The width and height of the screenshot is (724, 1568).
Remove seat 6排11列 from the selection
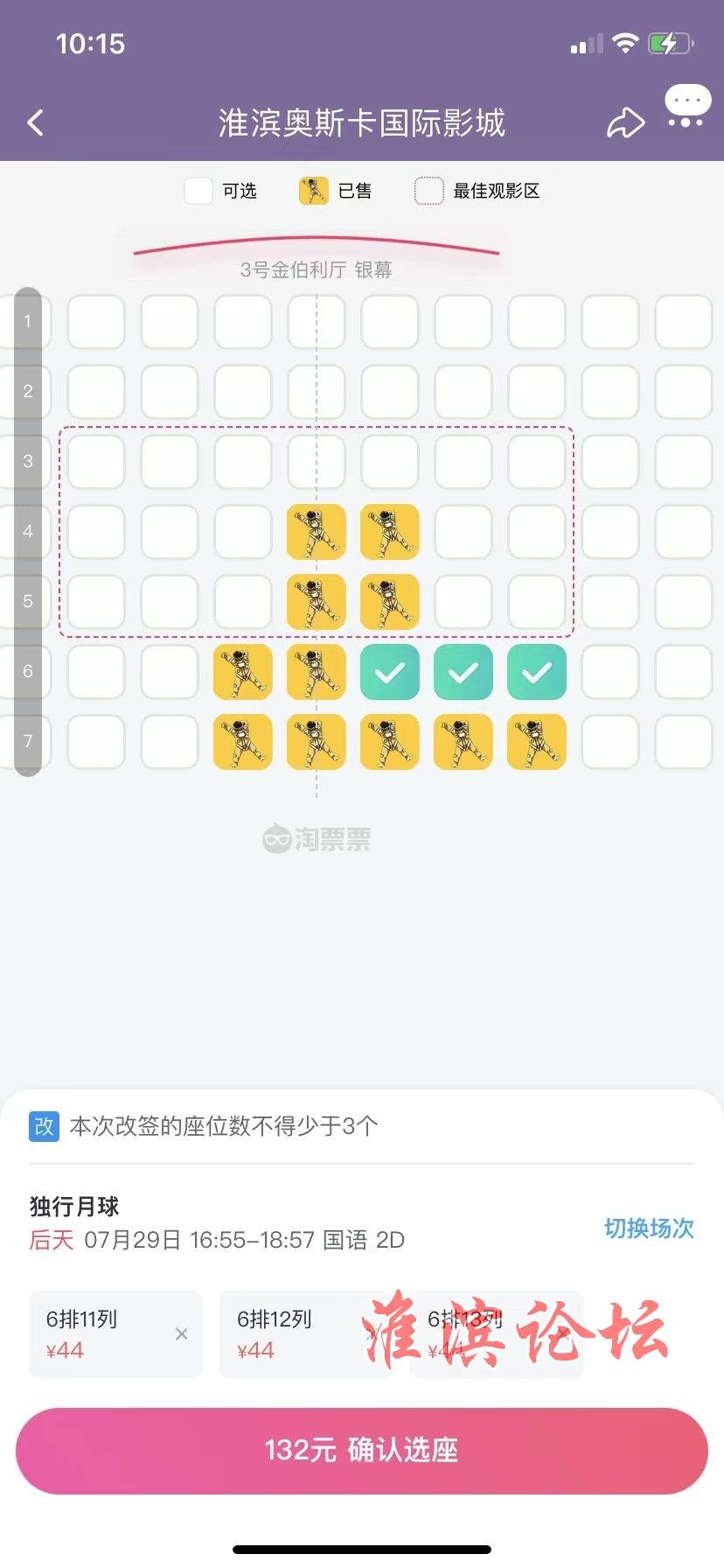coord(181,1333)
